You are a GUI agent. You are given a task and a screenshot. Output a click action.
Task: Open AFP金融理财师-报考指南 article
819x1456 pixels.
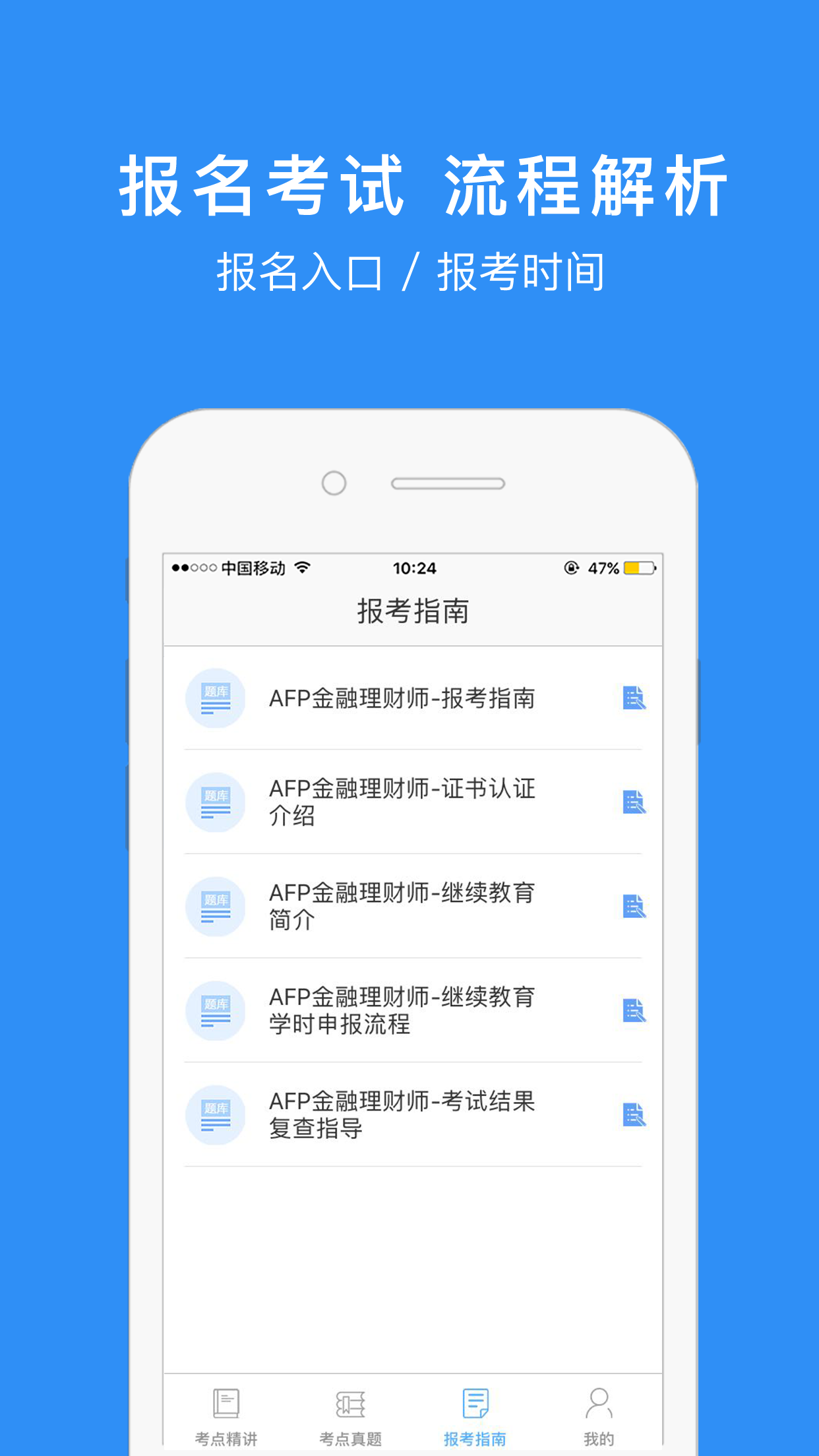click(x=404, y=699)
